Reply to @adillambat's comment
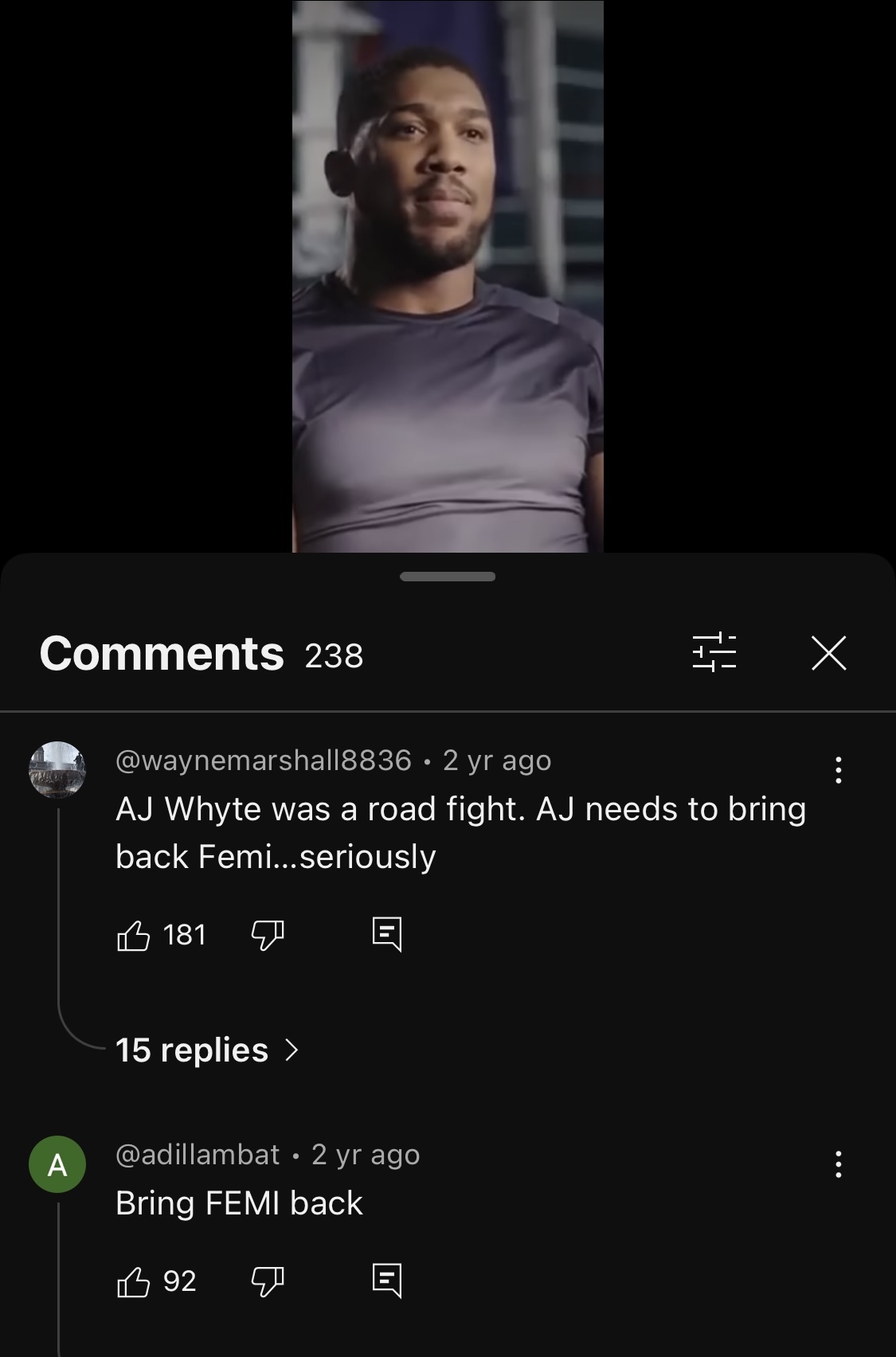896x1357 pixels. [387, 1281]
